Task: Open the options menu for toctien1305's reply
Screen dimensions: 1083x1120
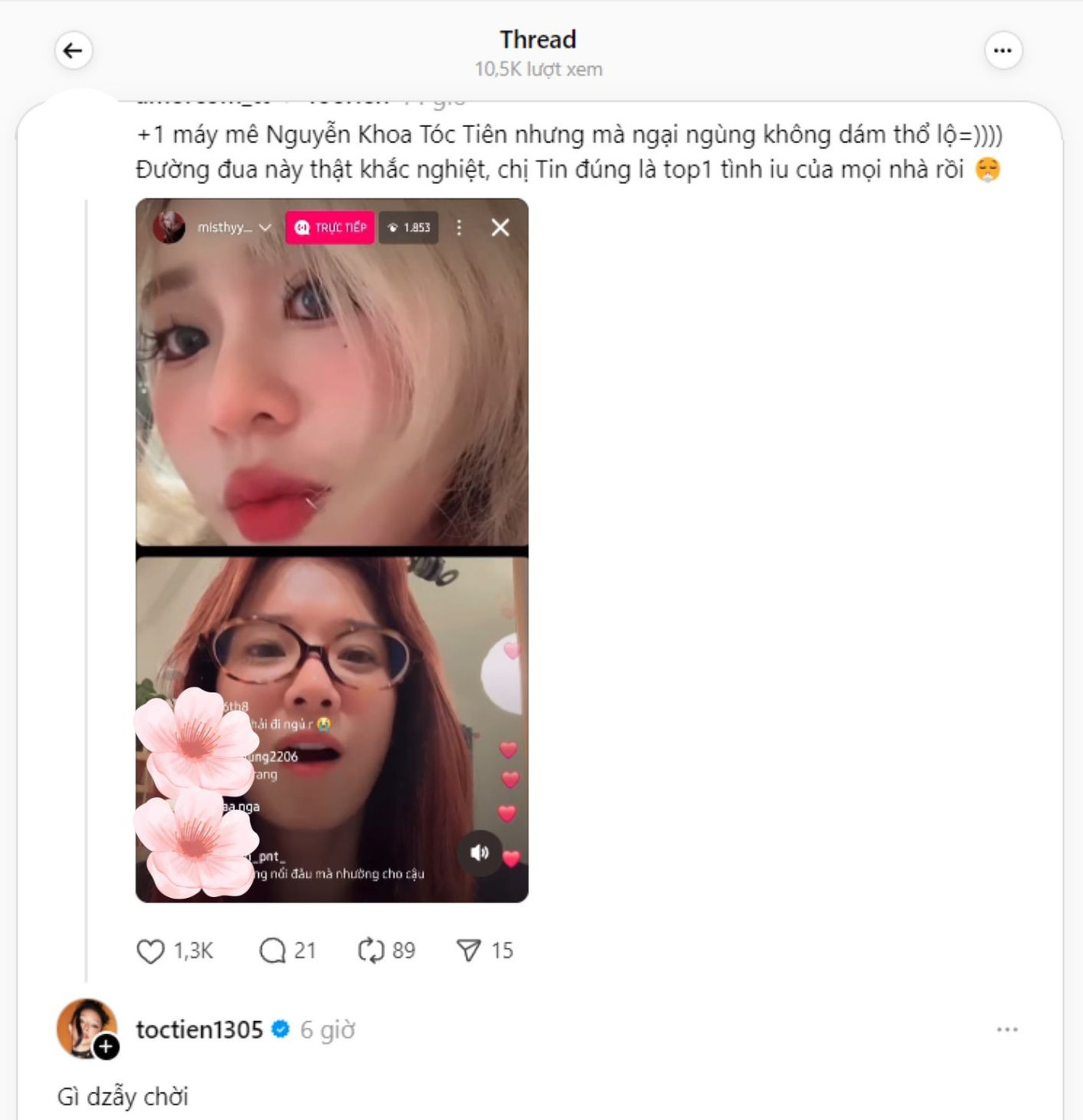Action: tap(1007, 1030)
